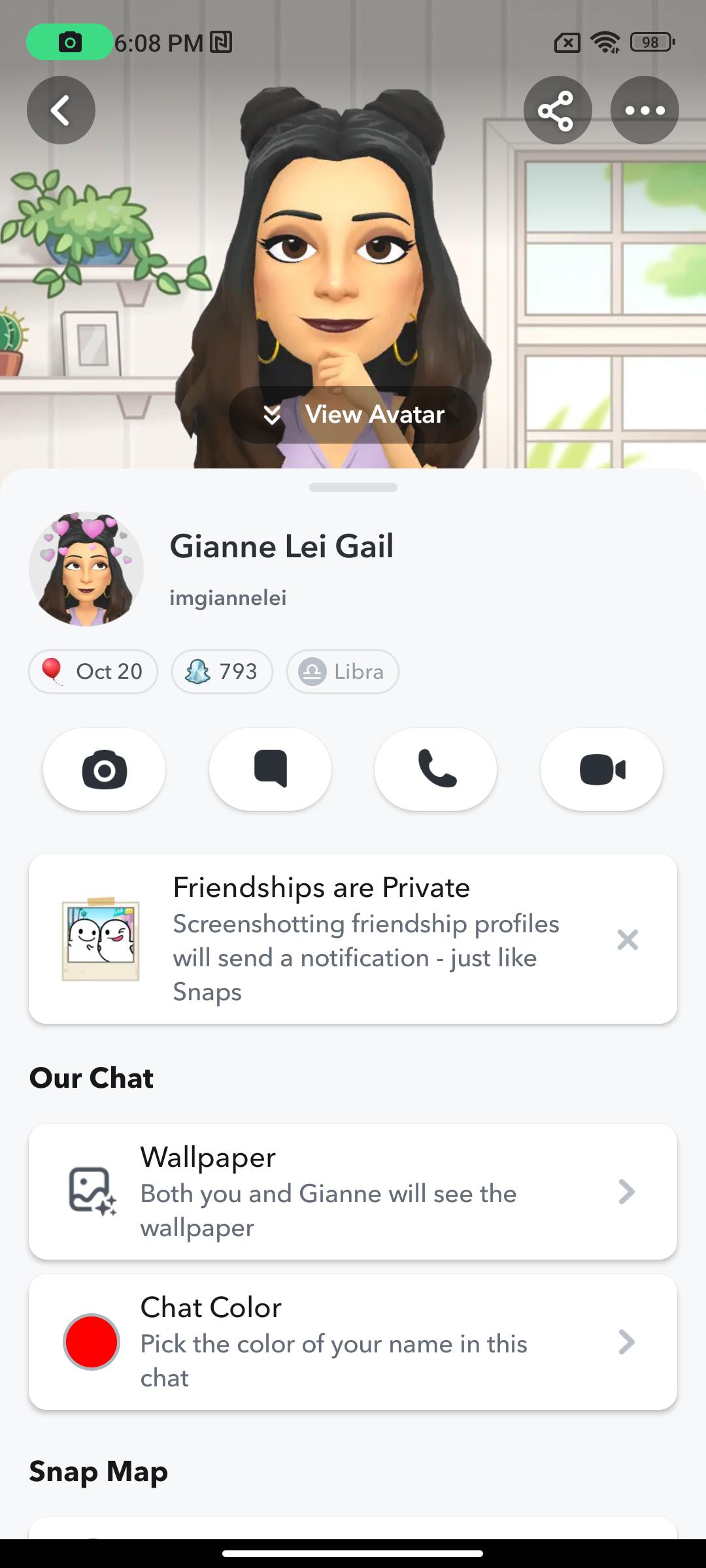
Task: Share Gianne Lei Gail's profile
Action: (x=557, y=110)
